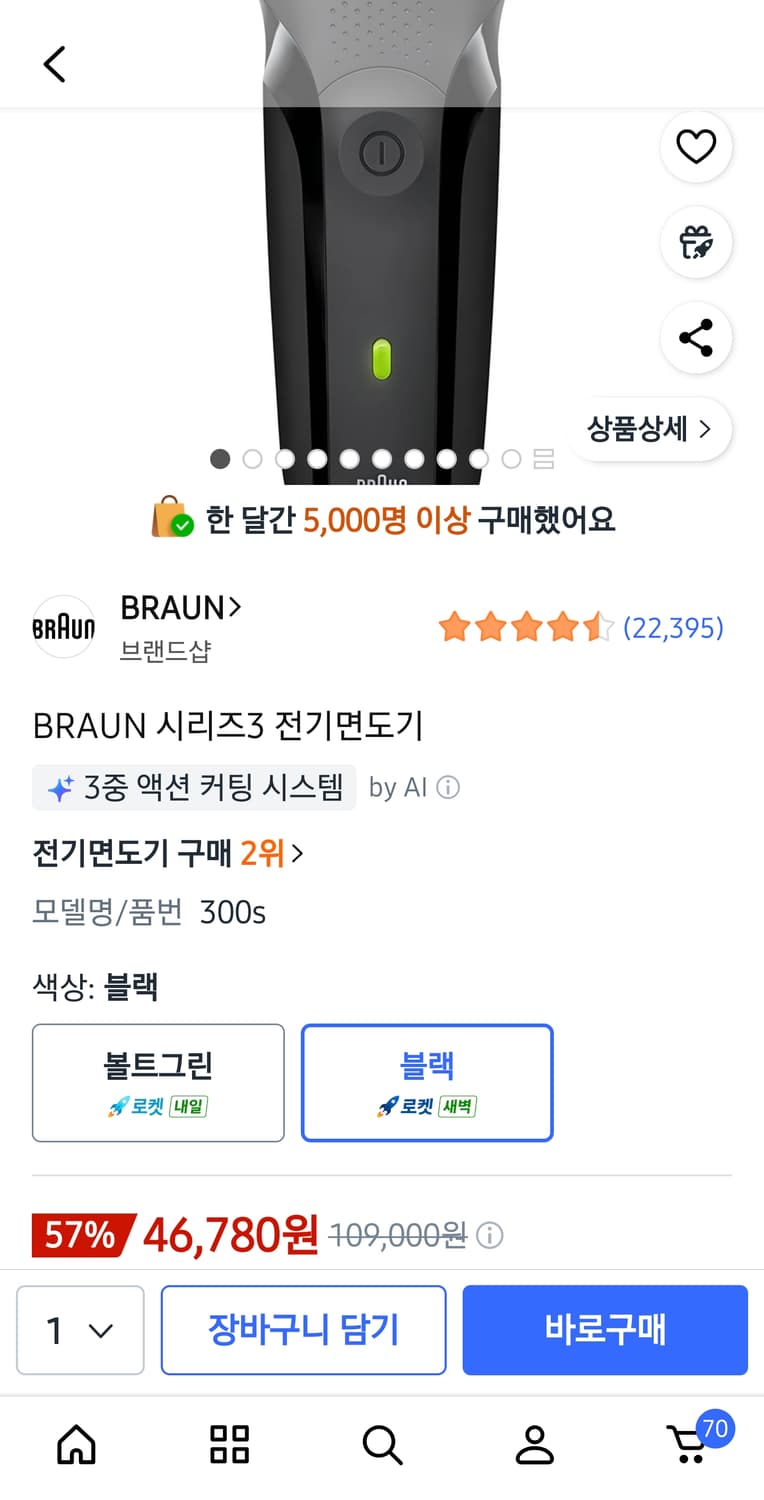Open 상품상세 product details
The image size is (764, 1500).
[649, 428]
